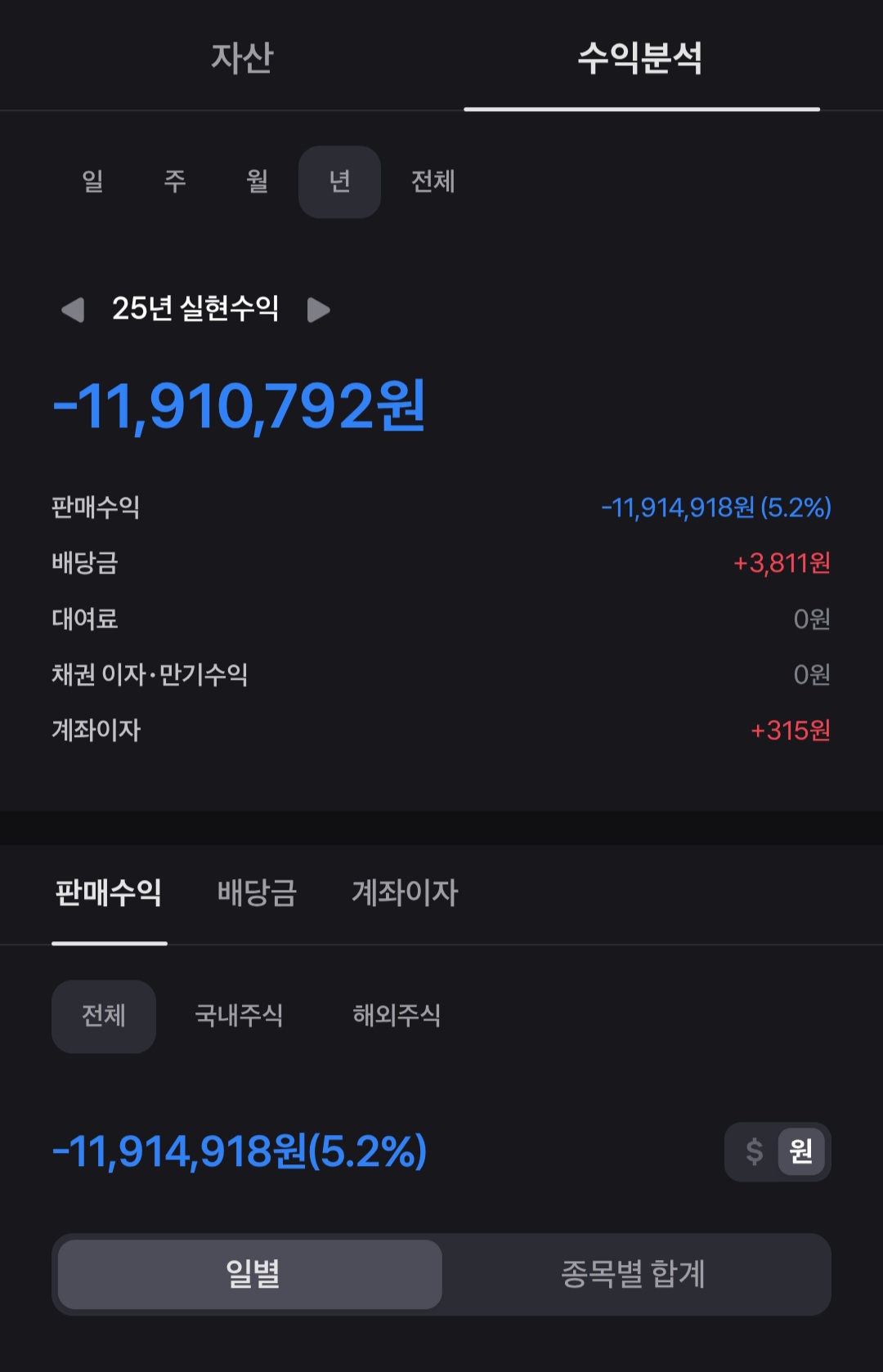Switch to 종목별 합계 view
Viewport: 883px width, 1372px height.
(x=633, y=1274)
